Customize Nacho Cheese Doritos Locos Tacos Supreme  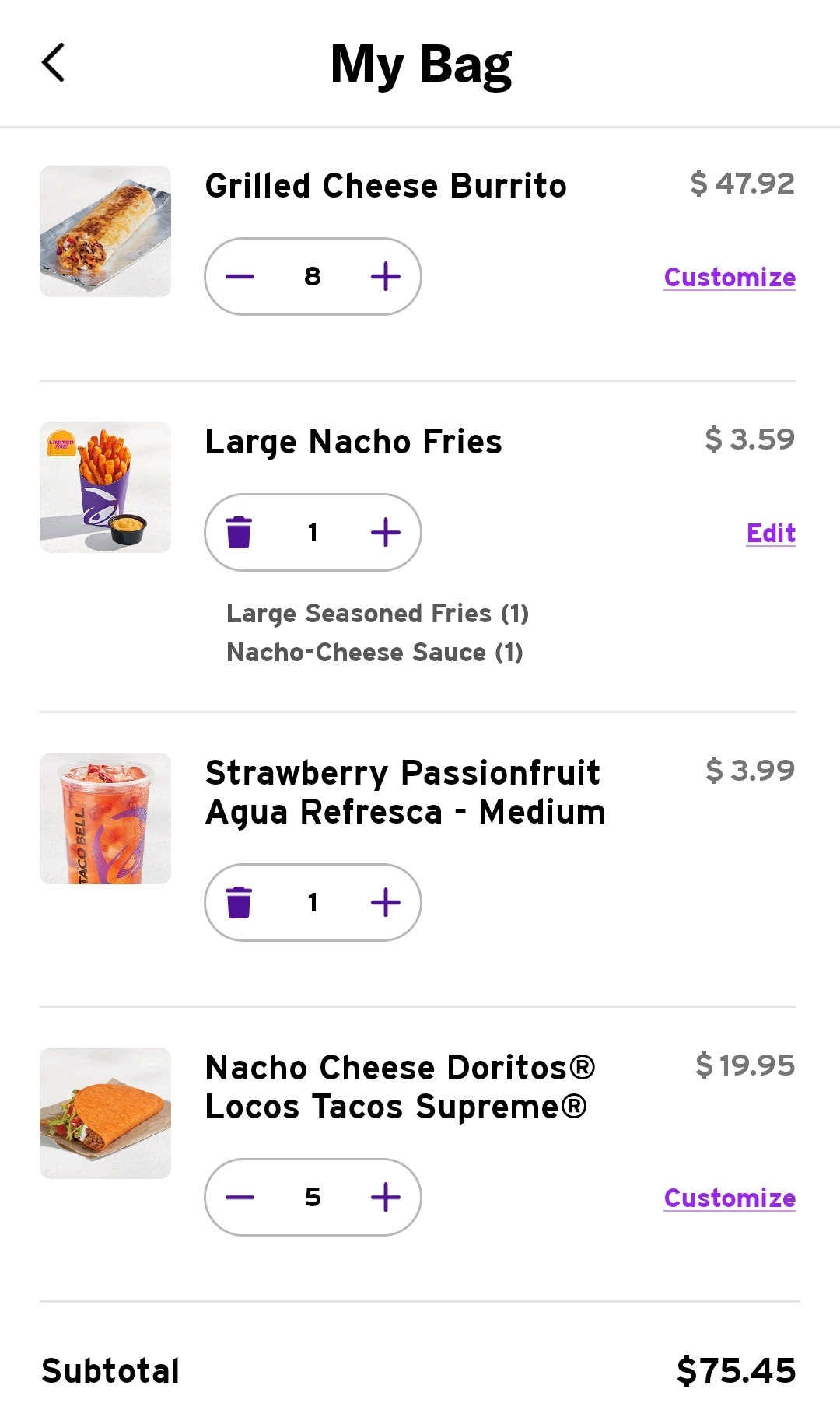(729, 1198)
